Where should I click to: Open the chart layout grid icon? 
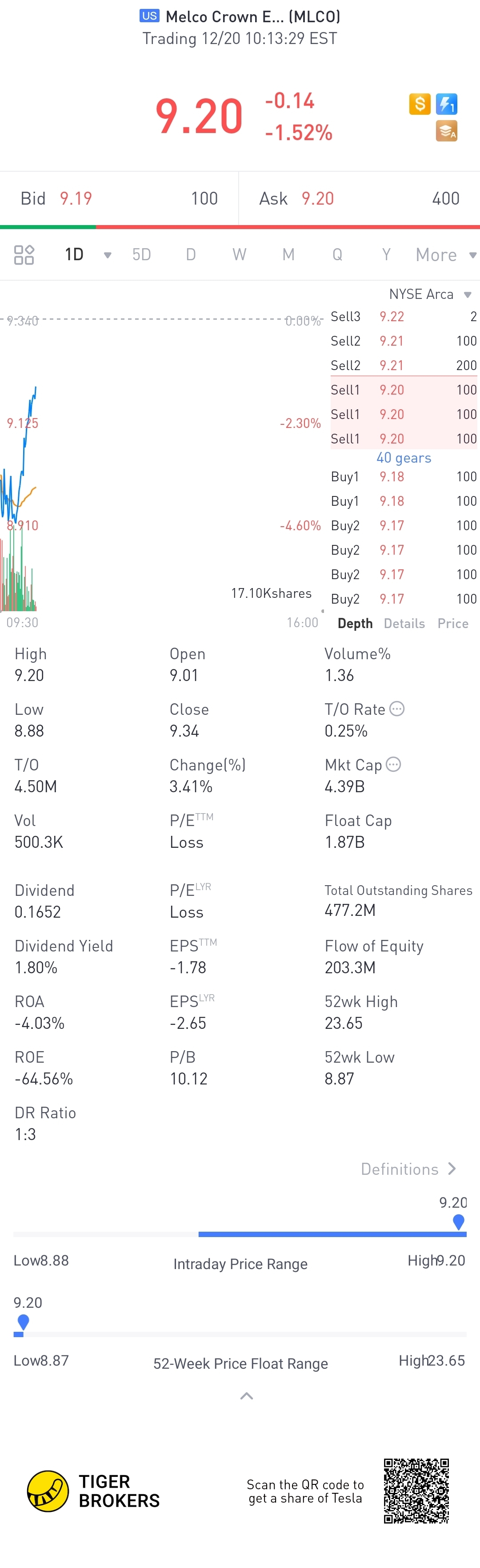click(24, 254)
